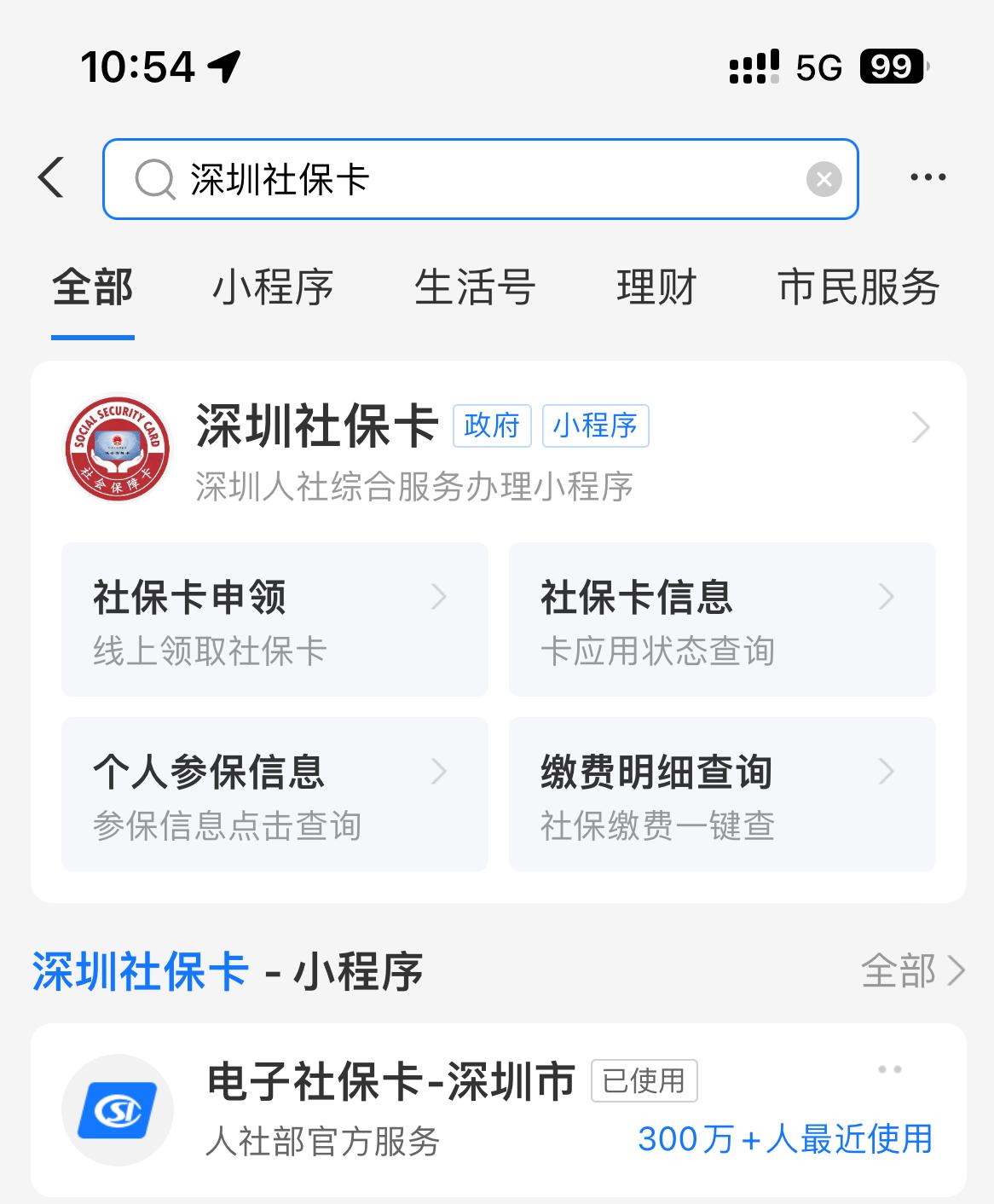Open the more options ellipsis at top right

[x=929, y=177]
